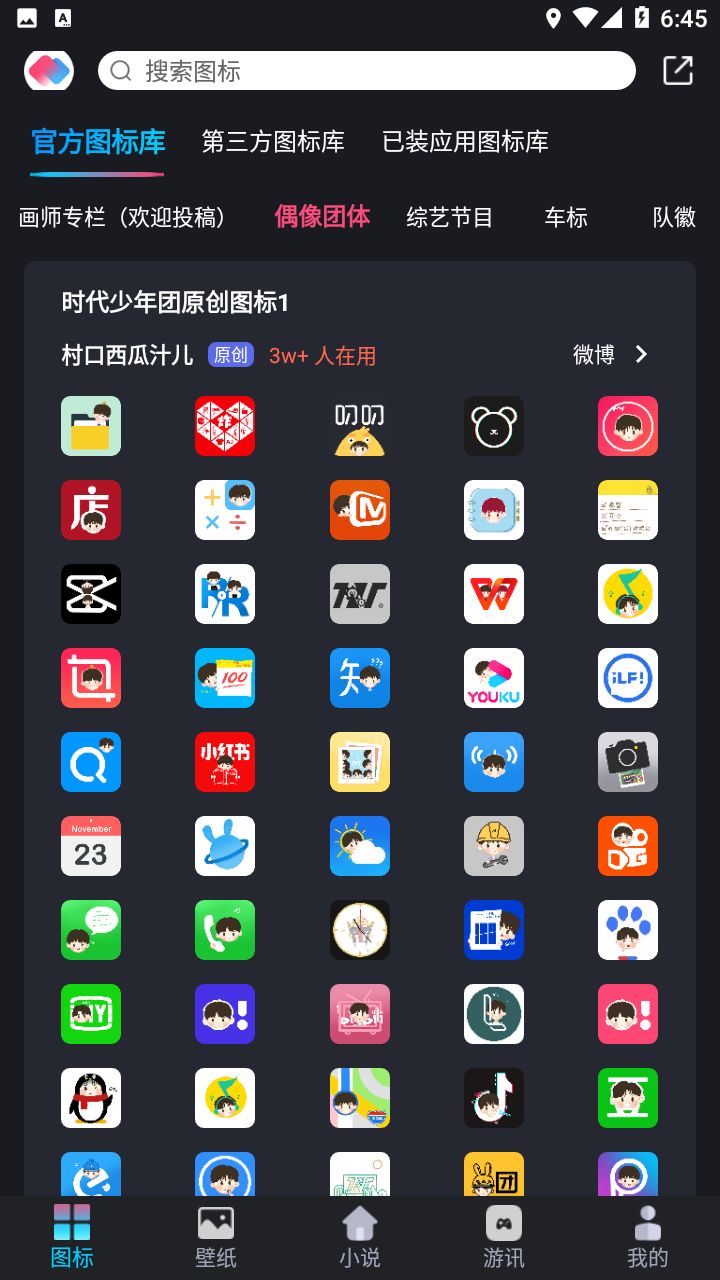Choose the green WeChat style chat icon
720x1280 pixels.
coord(91,930)
